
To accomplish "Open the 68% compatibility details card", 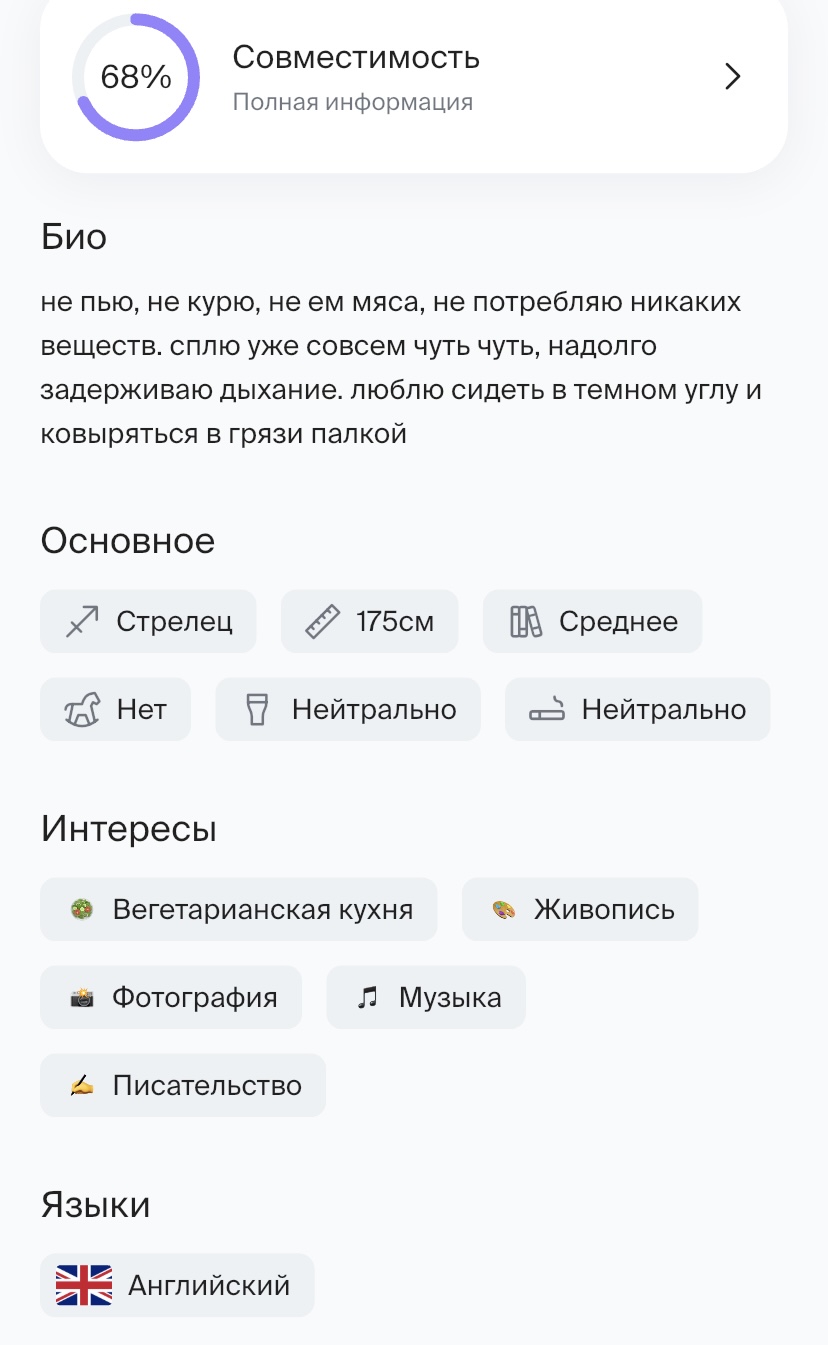I will pos(414,78).
